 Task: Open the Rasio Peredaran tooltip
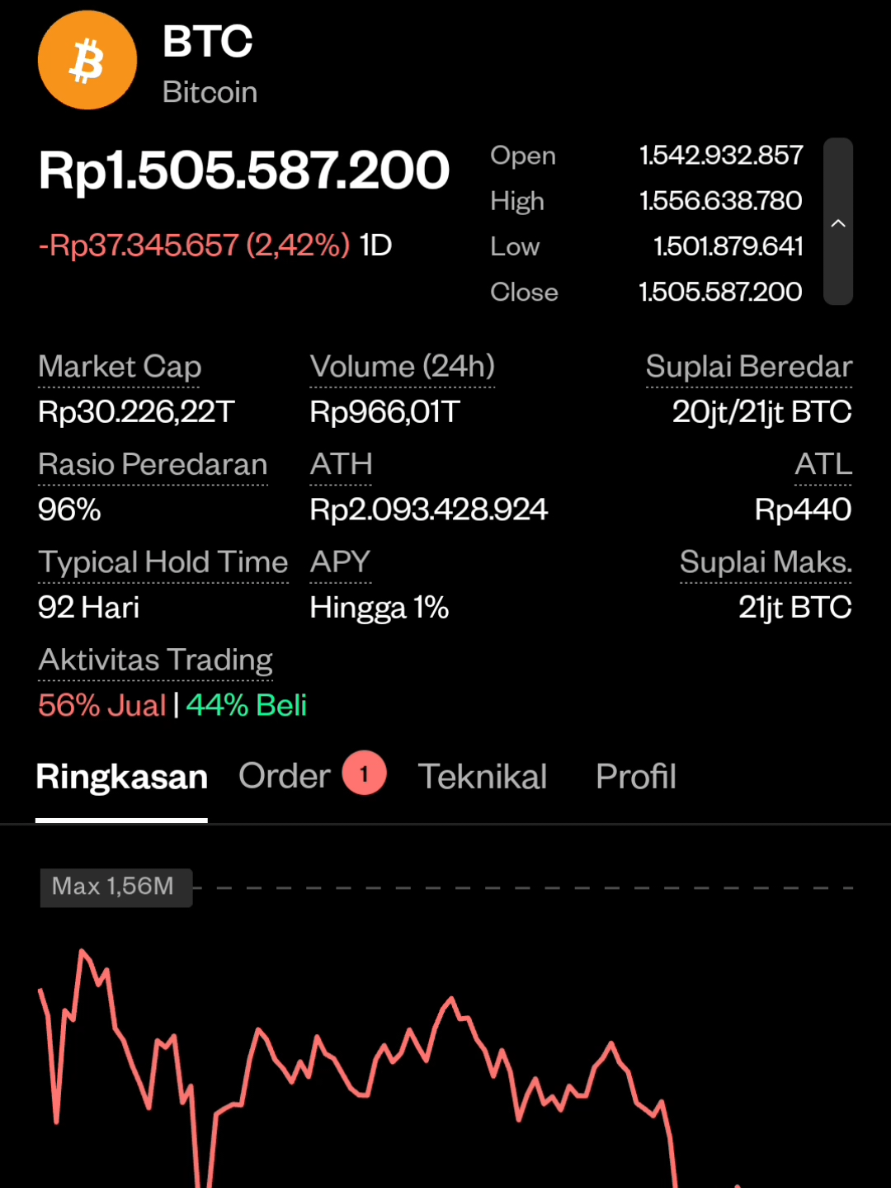click(x=152, y=465)
